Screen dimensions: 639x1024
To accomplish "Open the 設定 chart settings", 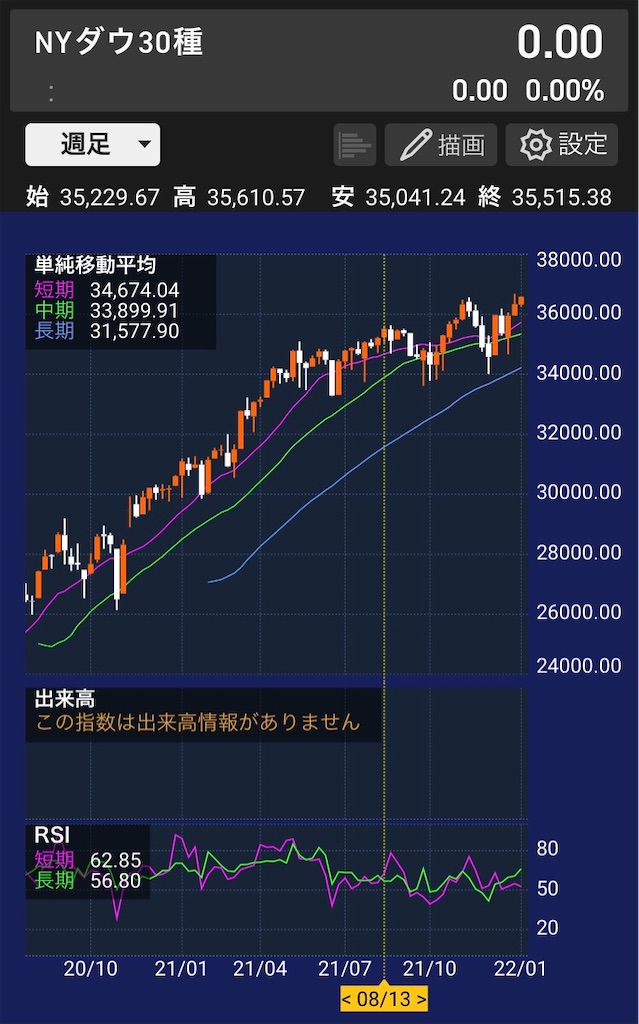I will pos(562,145).
